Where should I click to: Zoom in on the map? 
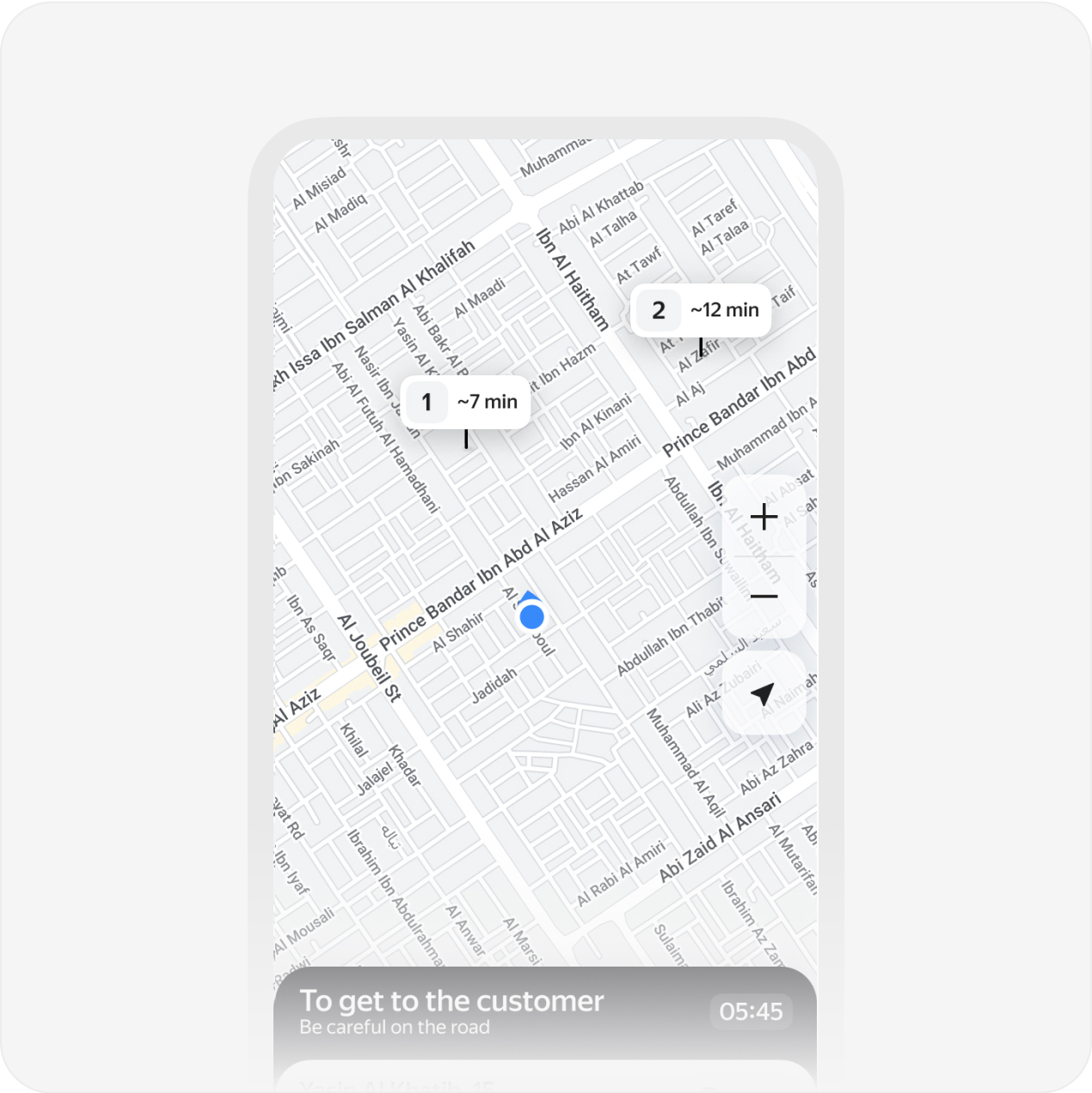pos(764,517)
